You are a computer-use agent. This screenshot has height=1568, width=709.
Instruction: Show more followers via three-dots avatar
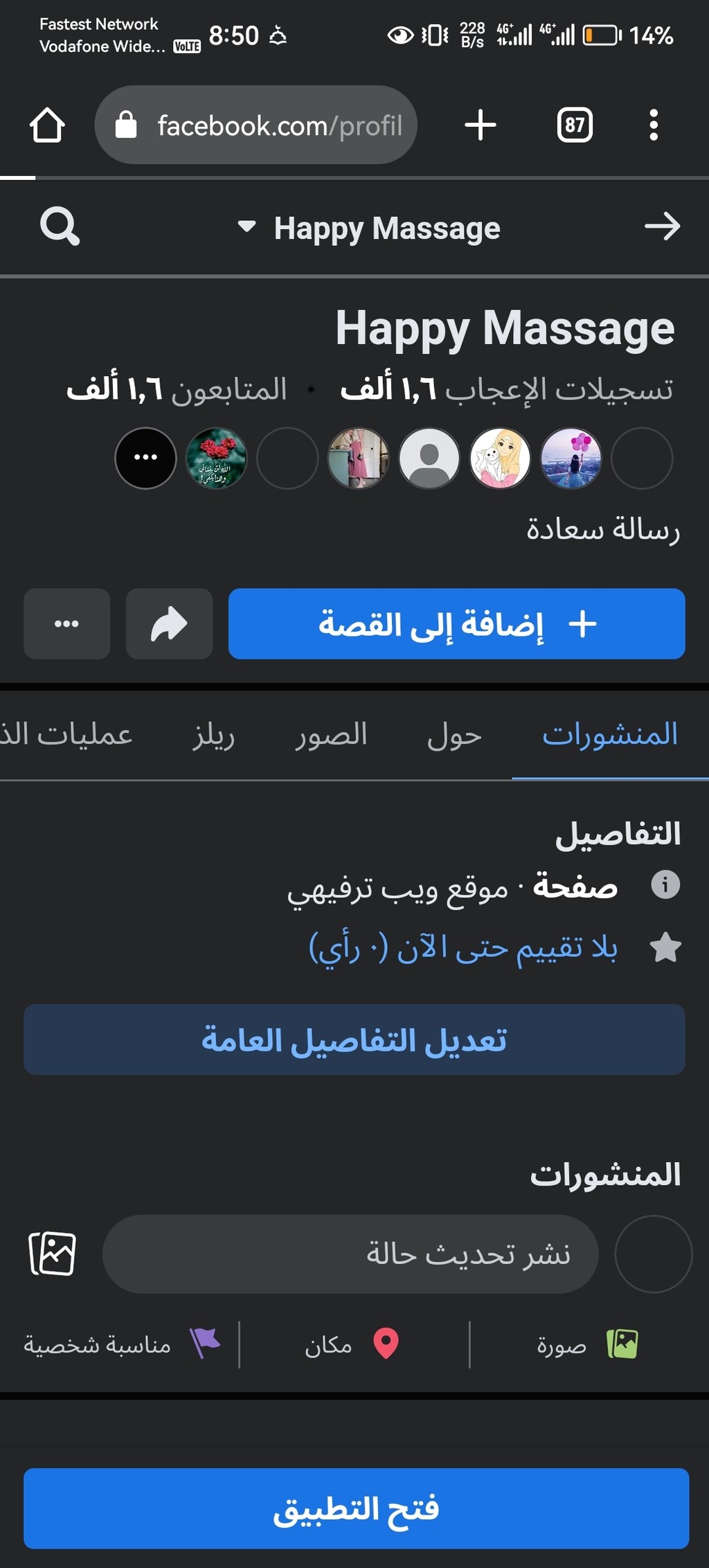145,458
